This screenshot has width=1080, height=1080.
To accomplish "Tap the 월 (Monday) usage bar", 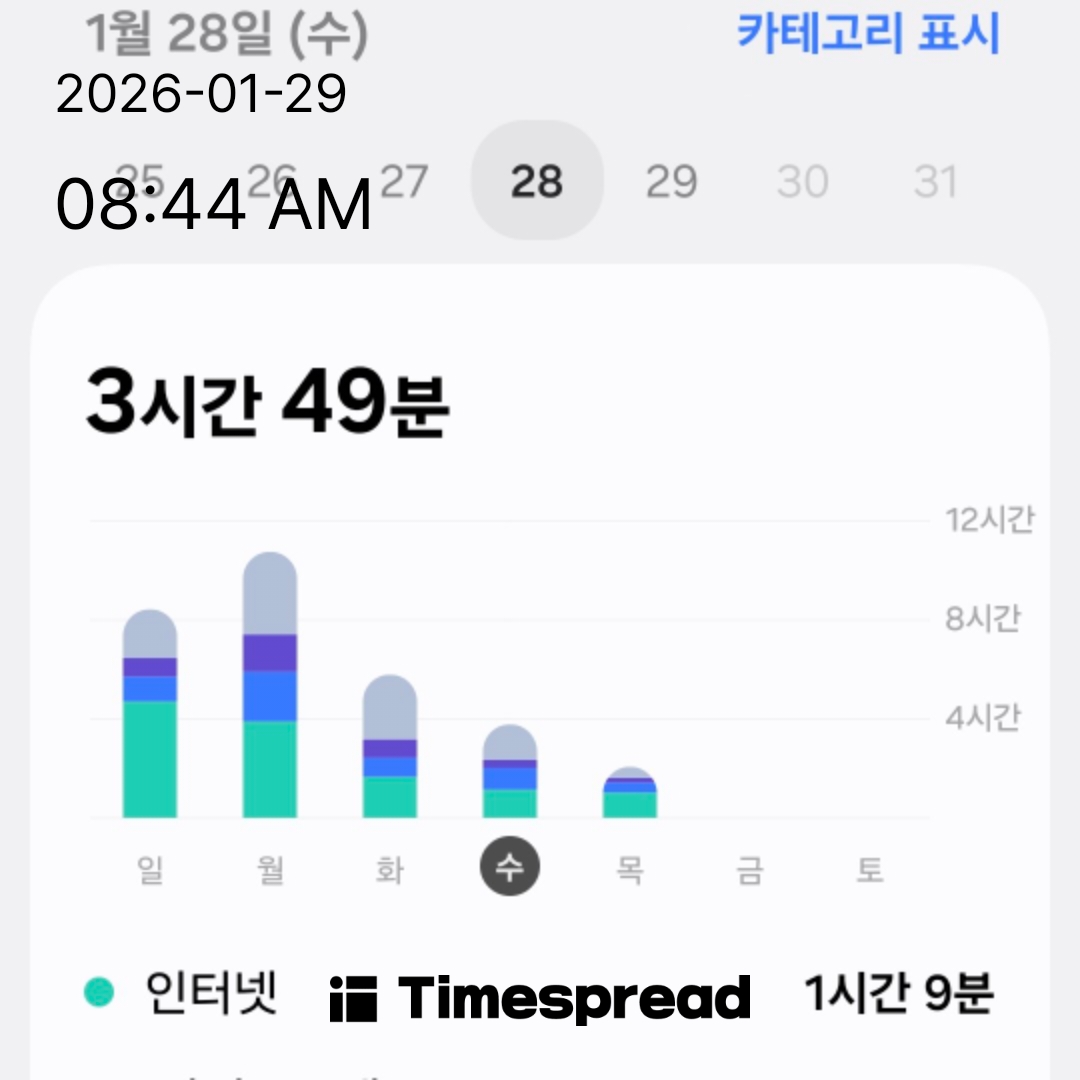I will coord(270,686).
